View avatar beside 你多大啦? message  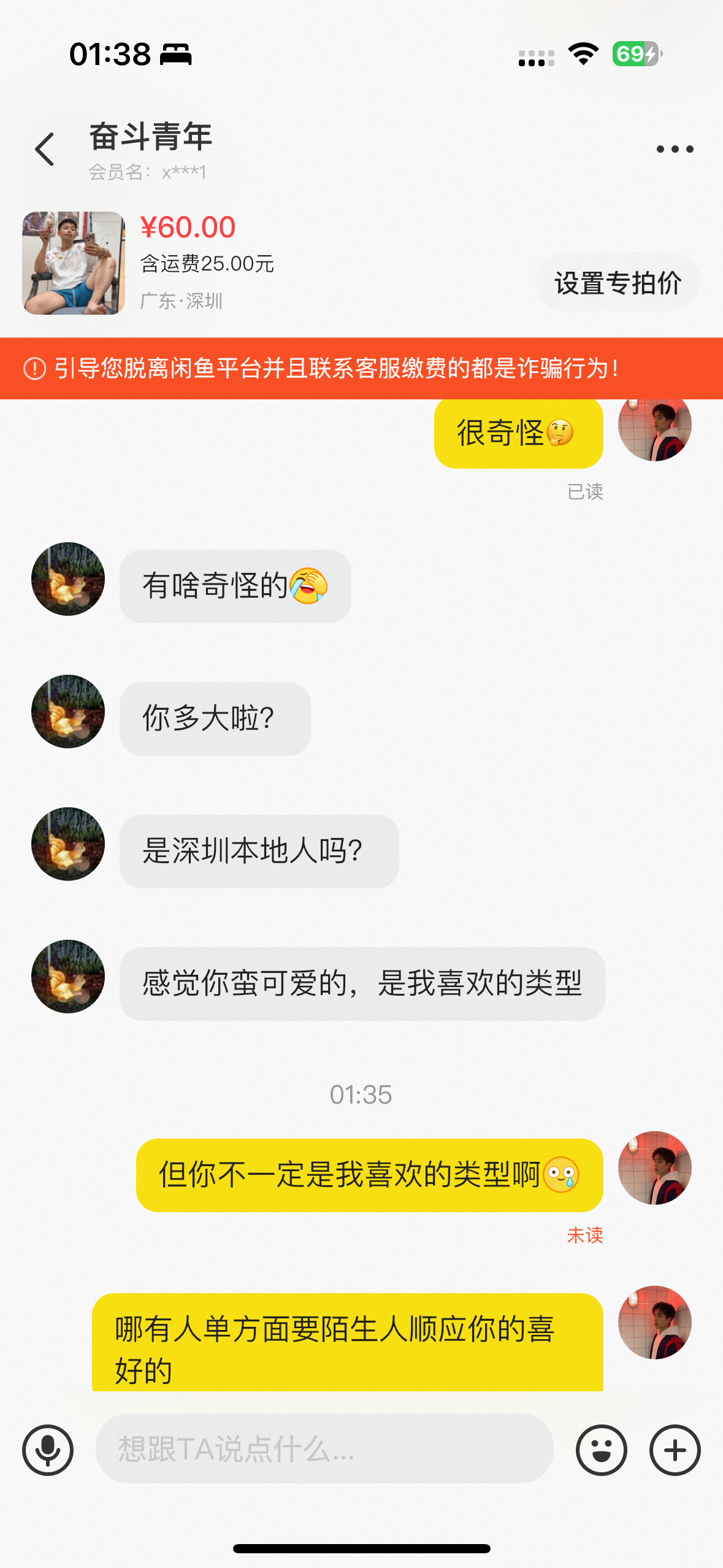68,712
